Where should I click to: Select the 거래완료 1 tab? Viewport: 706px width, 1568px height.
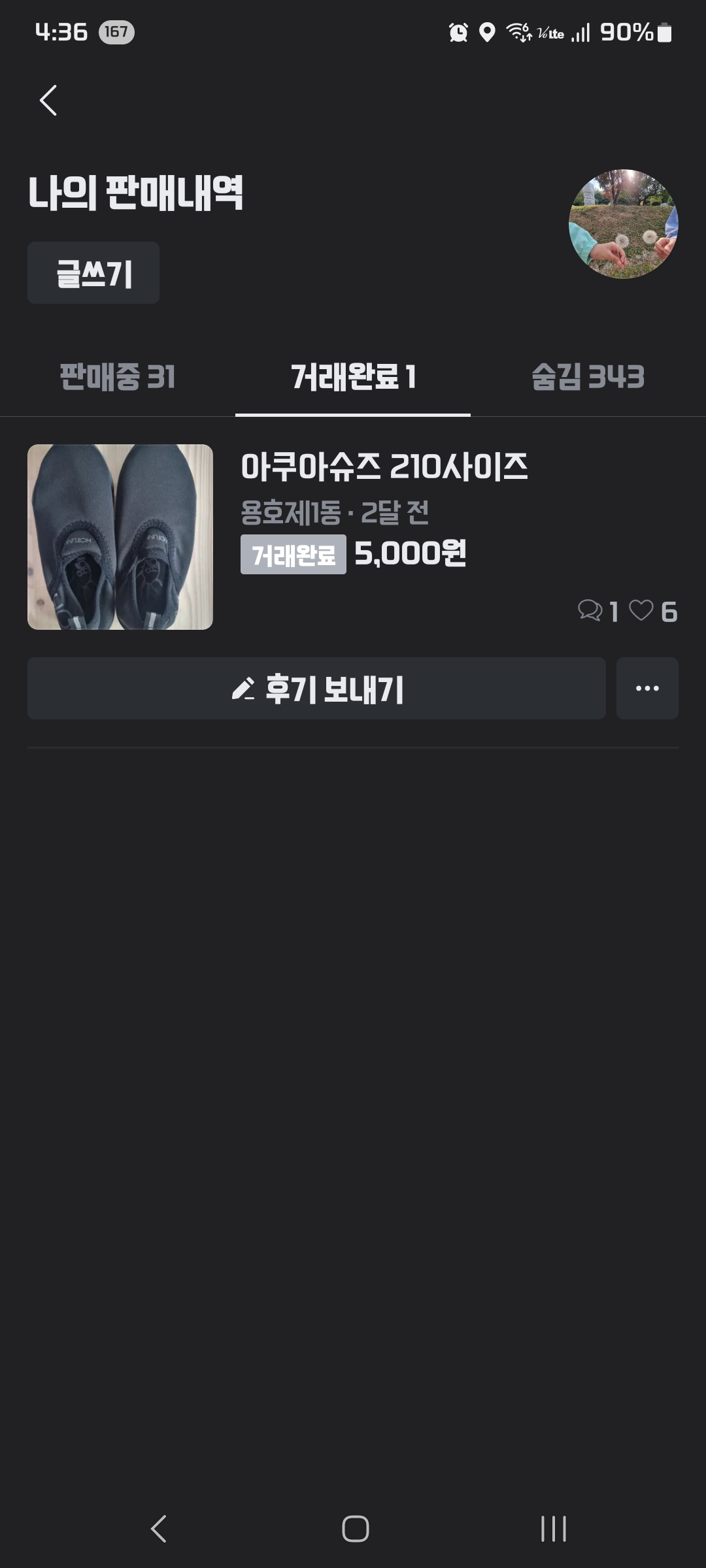click(x=353, y=377)
